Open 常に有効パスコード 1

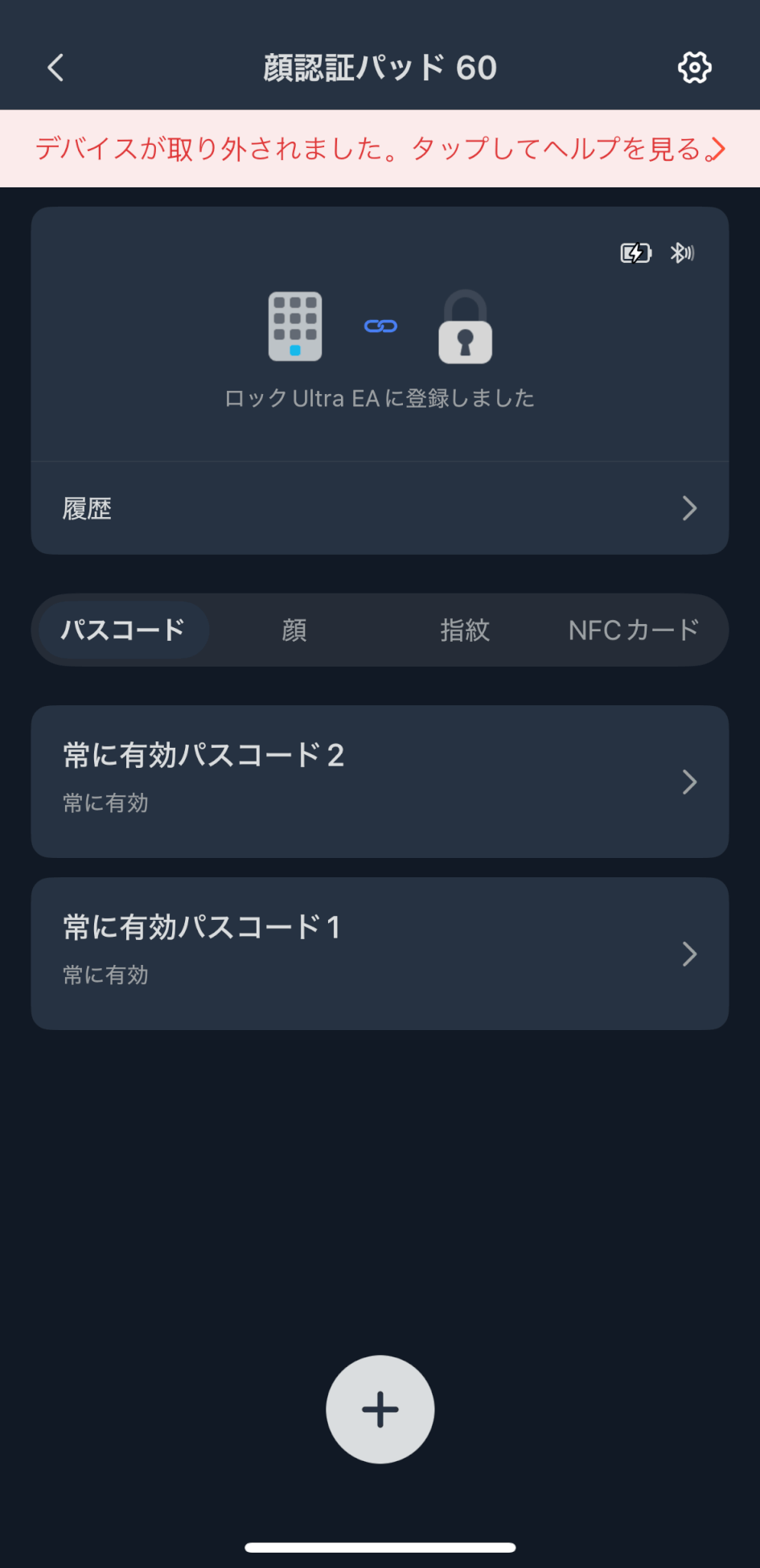[x=380, y=954]
